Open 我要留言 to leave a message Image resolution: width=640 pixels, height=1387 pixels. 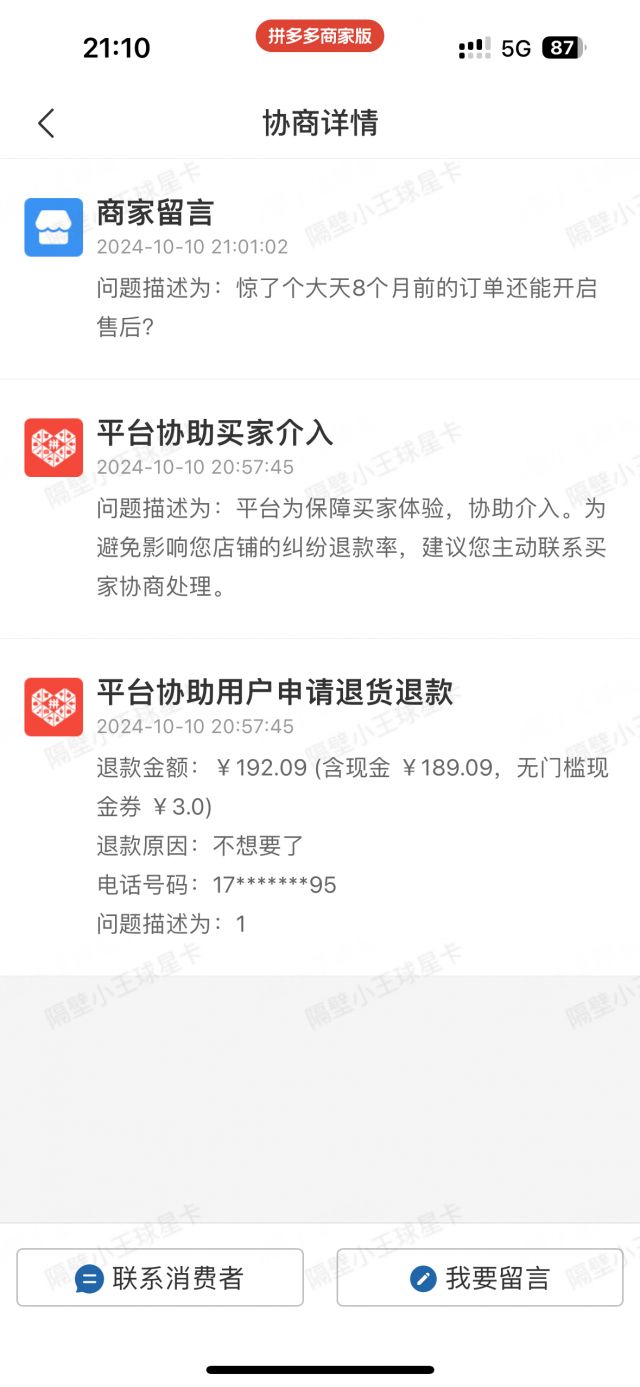[480, 1277]
